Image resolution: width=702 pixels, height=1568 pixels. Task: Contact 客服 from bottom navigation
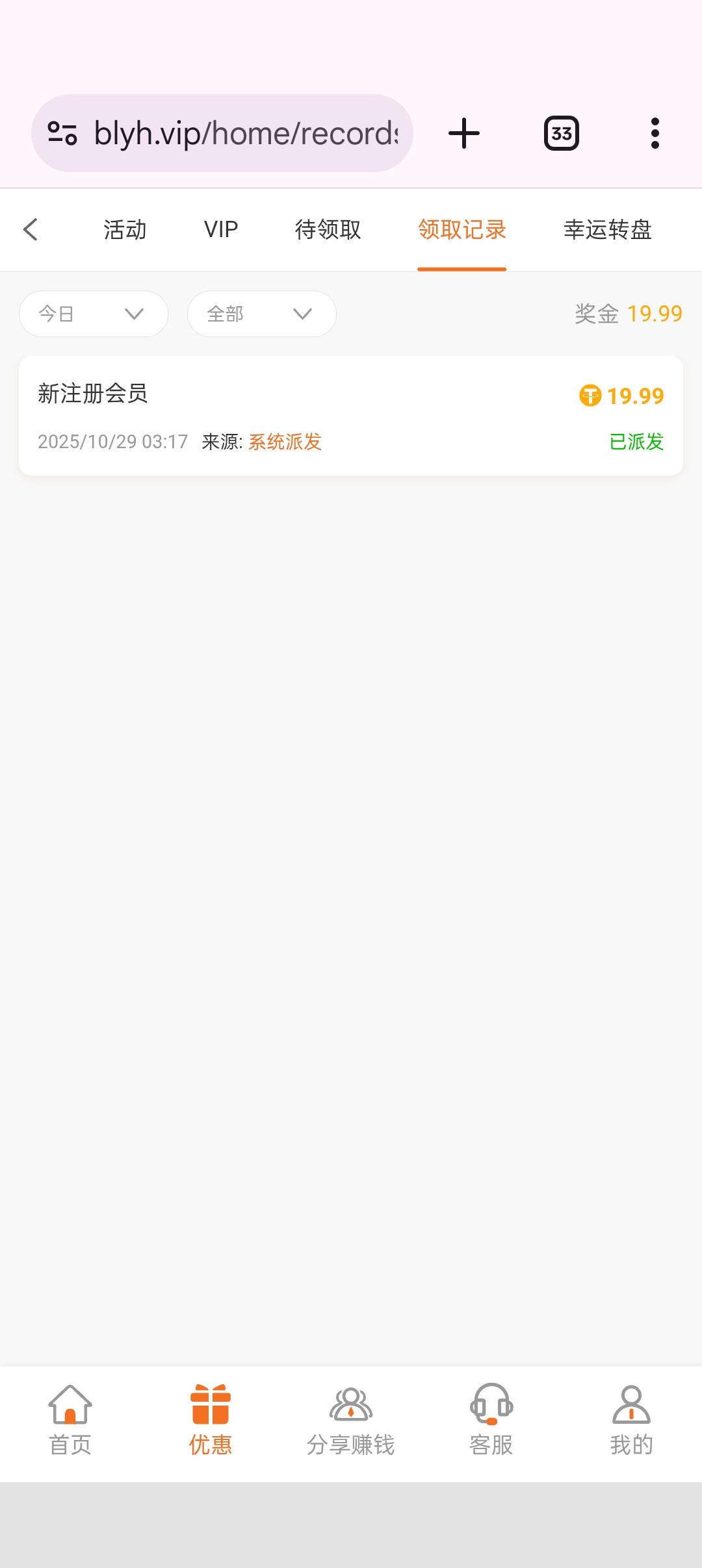[491, 1421]
